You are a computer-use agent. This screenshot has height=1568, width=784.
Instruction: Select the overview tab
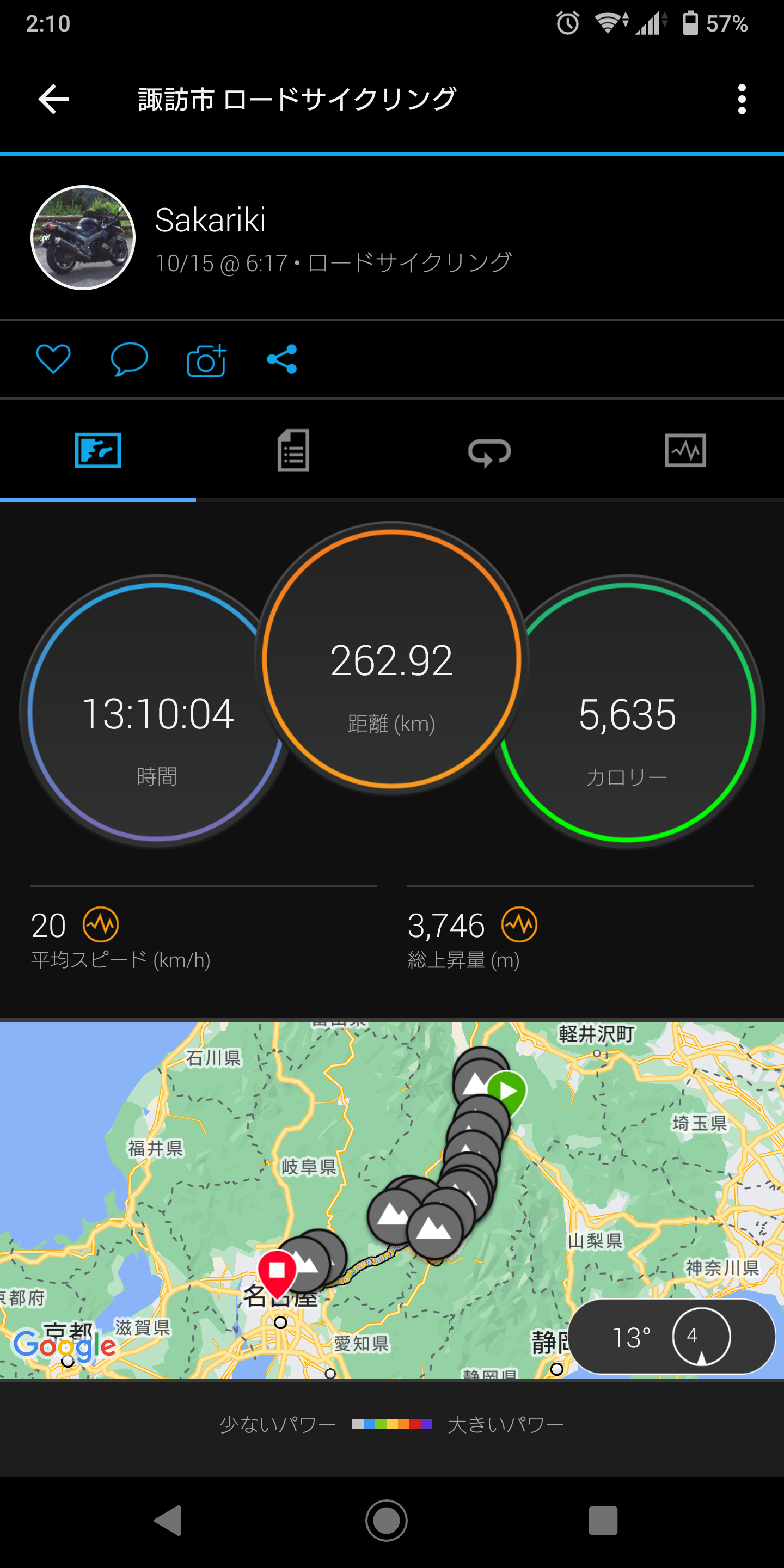tap(98, 450)
